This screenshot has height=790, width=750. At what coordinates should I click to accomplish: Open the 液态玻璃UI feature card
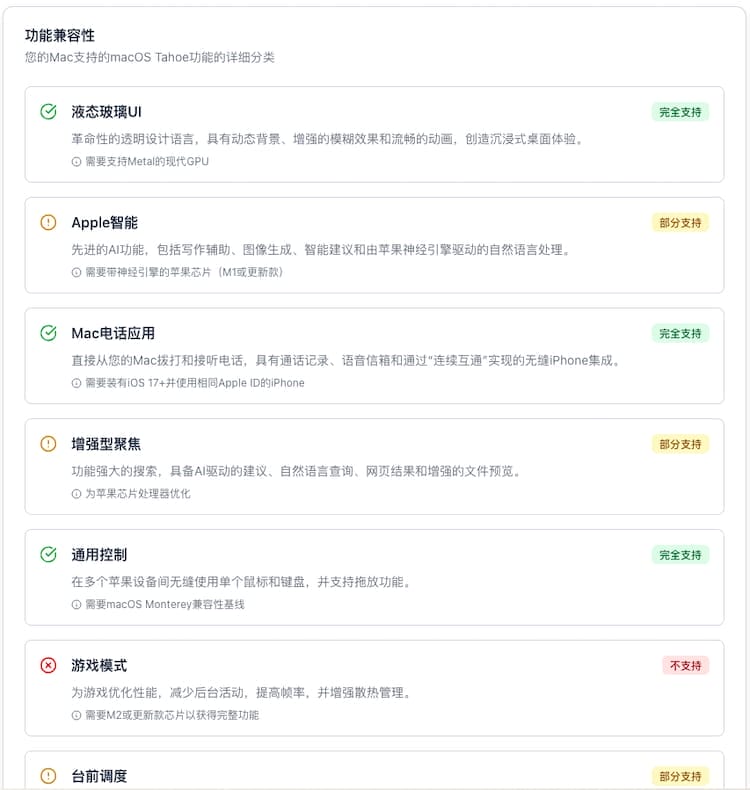(374, 134)
